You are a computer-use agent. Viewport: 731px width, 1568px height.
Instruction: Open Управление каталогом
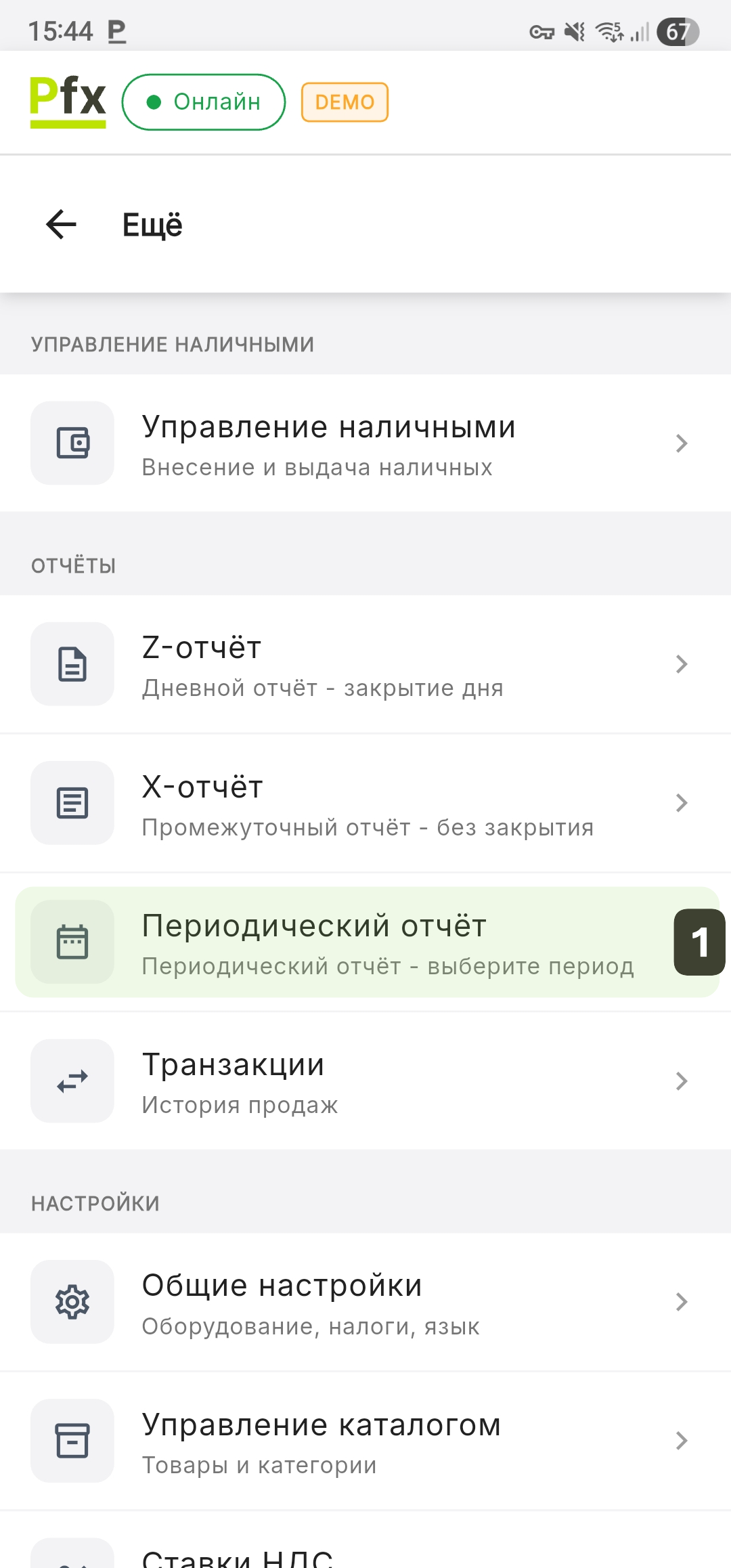[x=365, y=1441]
